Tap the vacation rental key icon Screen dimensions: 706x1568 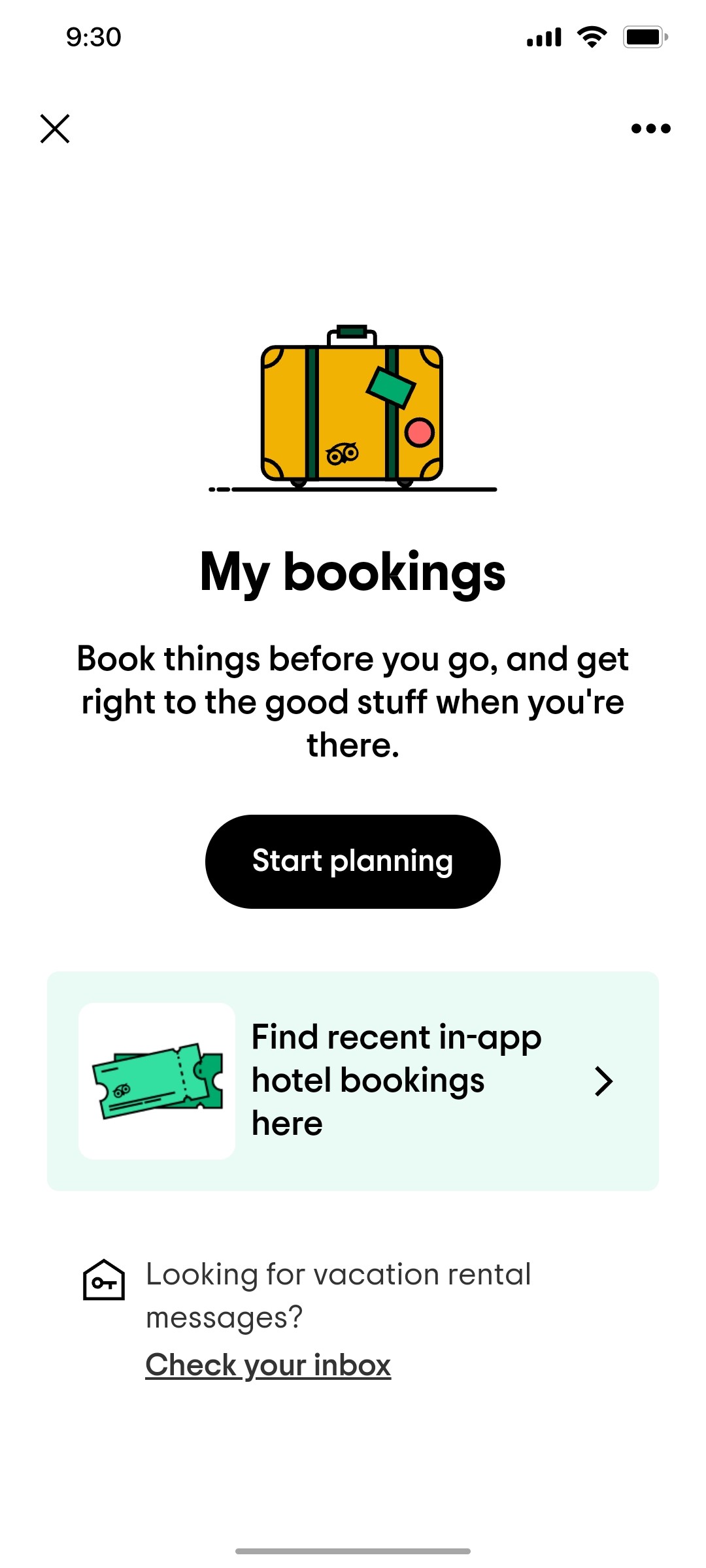(103, 1281)
